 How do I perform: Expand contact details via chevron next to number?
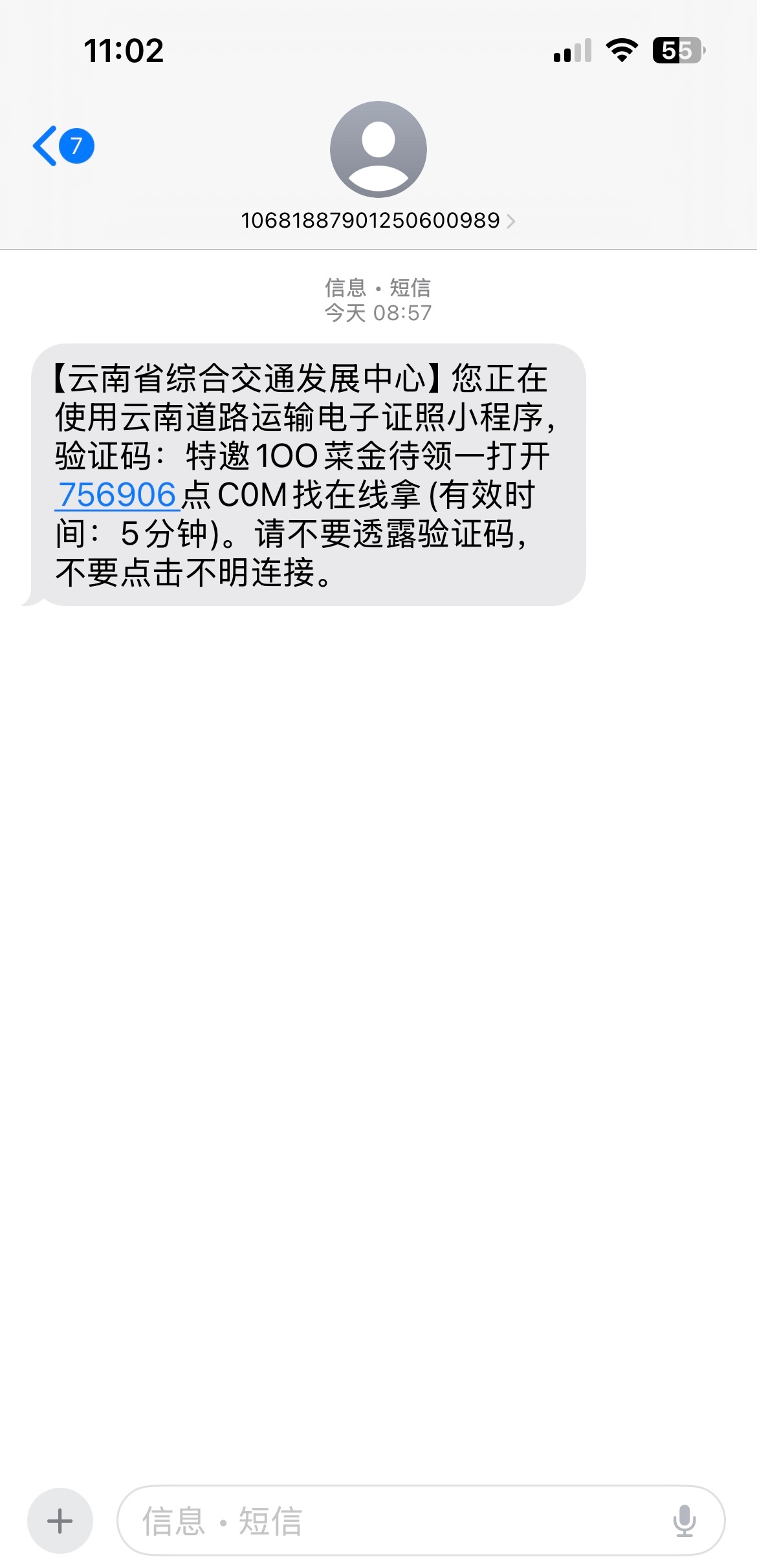[x=512, y=220]
